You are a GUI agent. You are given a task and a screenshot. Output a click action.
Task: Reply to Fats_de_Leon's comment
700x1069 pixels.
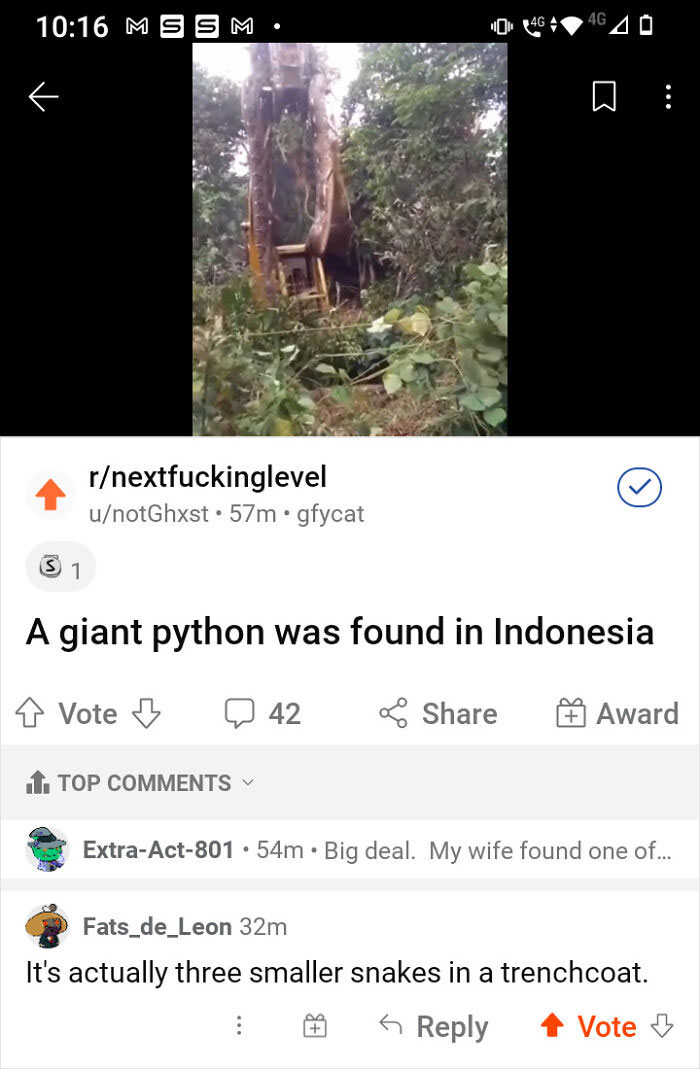coord(433,1026)
